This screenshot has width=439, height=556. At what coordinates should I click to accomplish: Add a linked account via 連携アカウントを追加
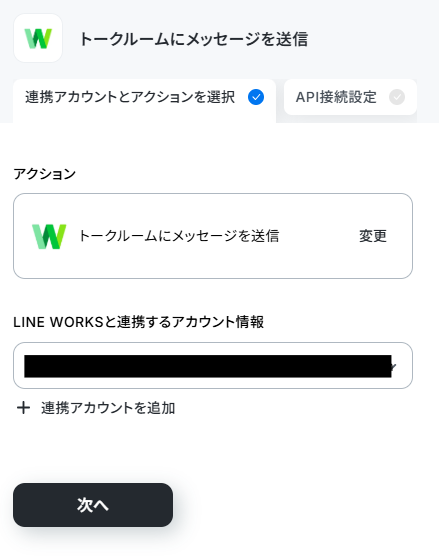(96, 408)
